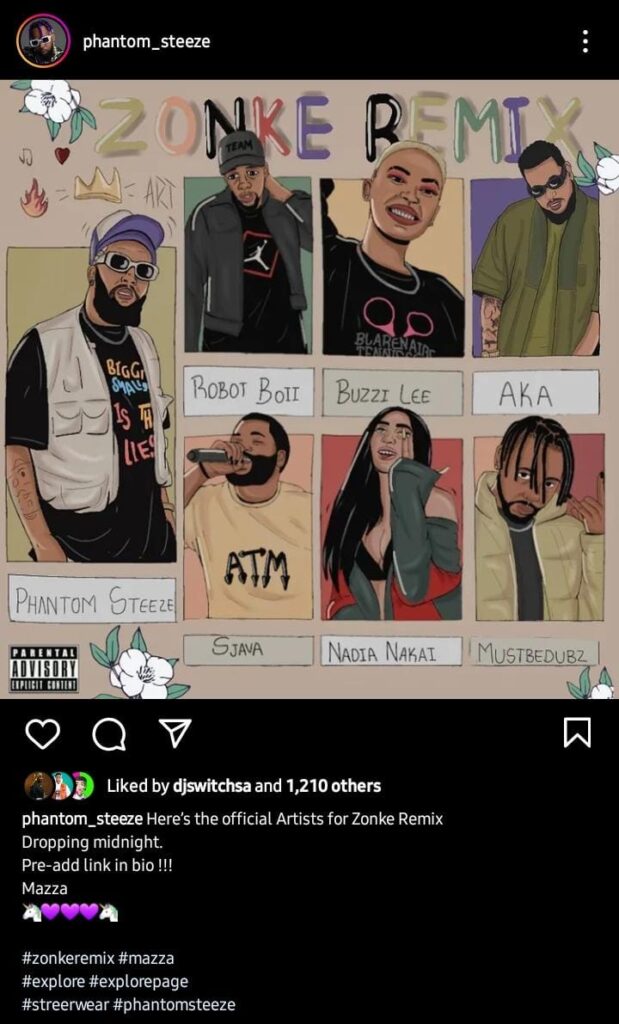Open comments with the speech bubble icon
The width and height of the screenshot is (619, 1024).
point(109,734)
